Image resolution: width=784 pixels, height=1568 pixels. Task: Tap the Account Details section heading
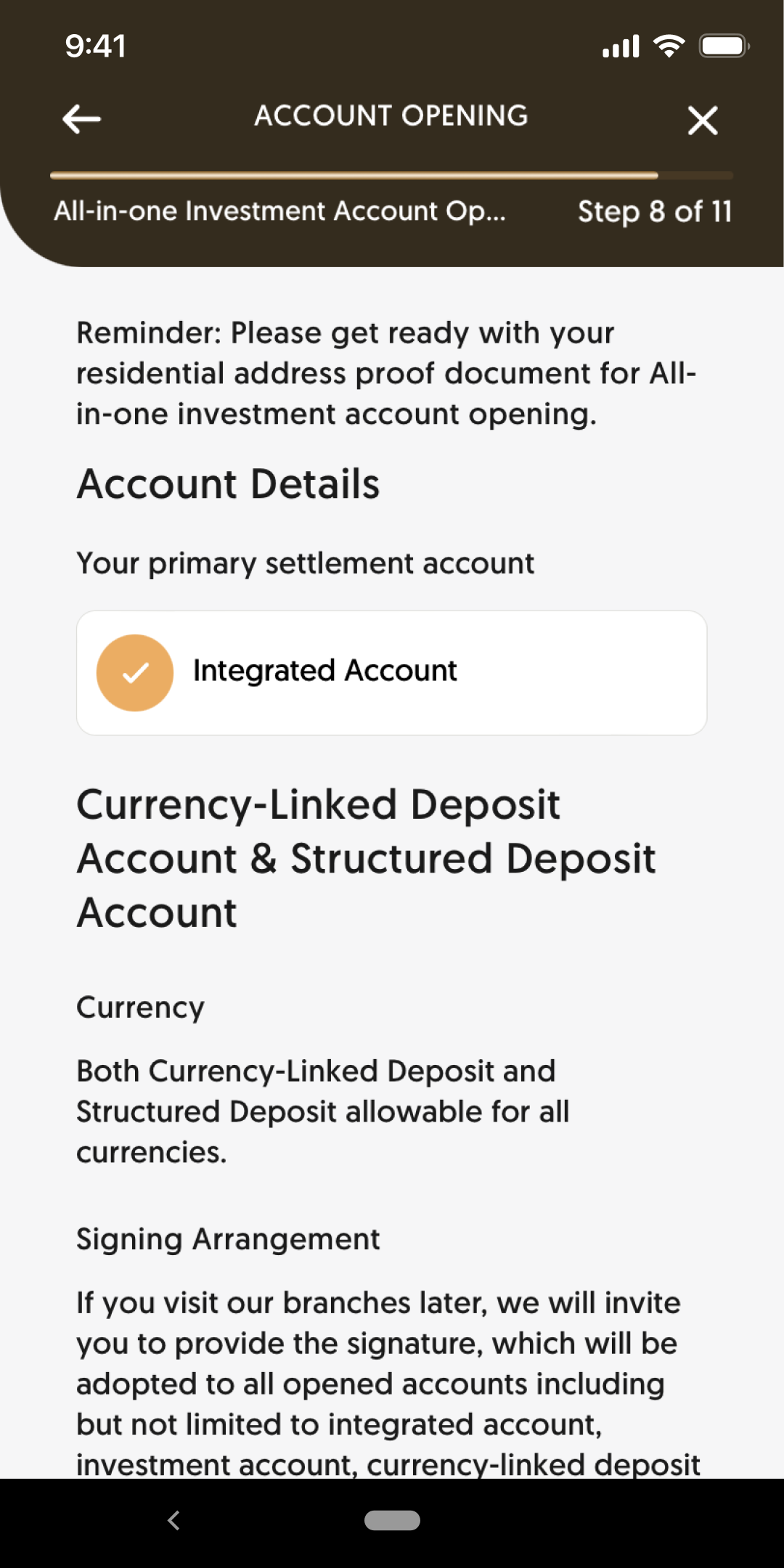(228, 483)
